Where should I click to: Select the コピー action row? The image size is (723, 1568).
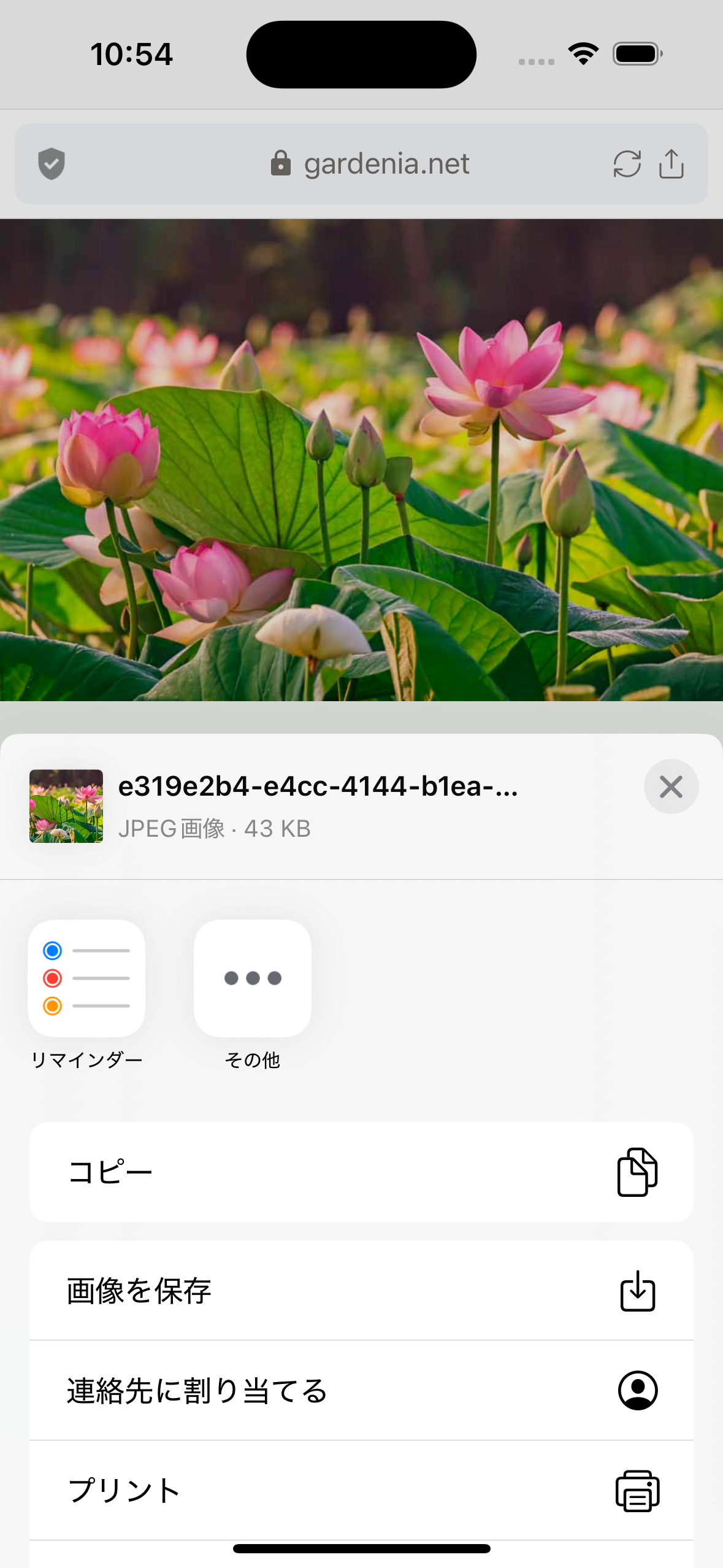point(361,1170)
